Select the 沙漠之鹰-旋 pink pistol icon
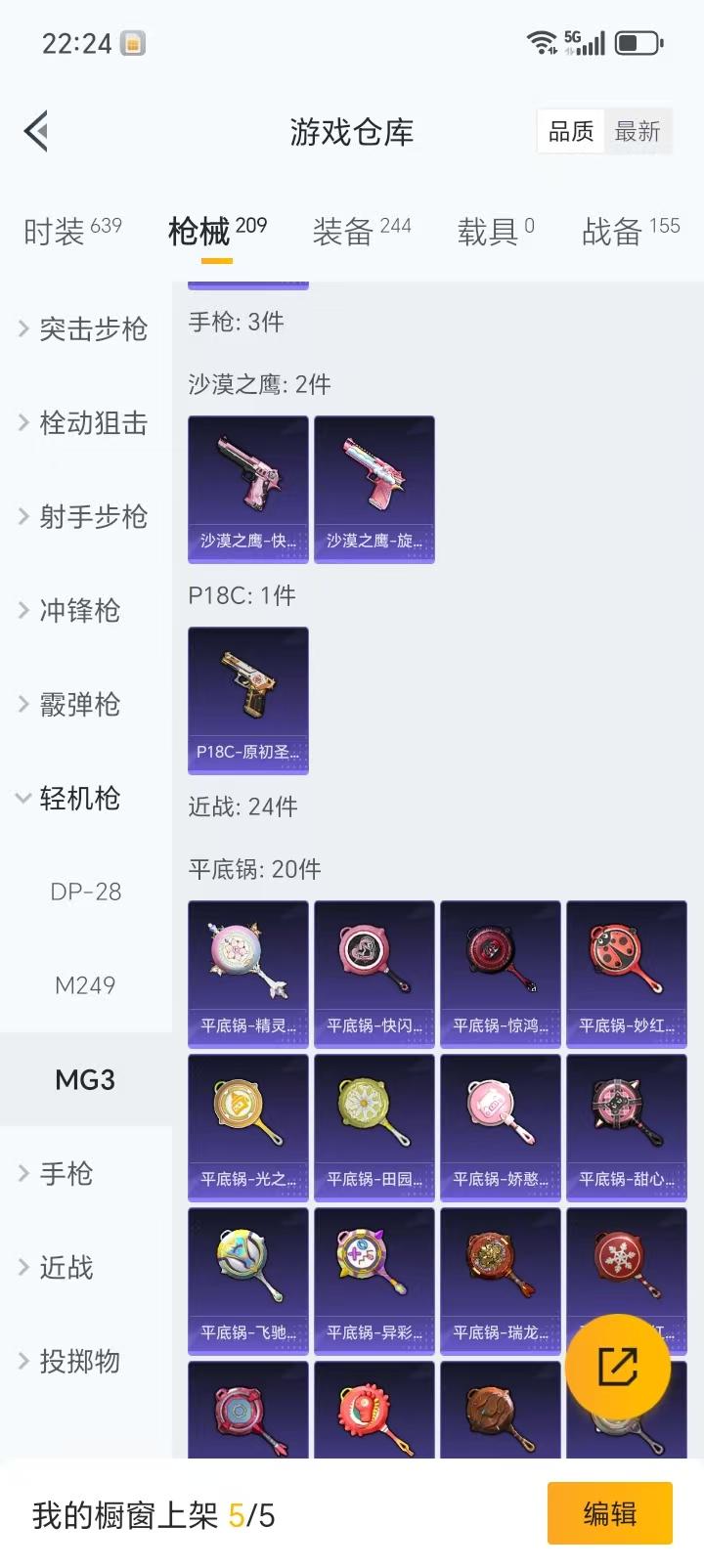This screenshot has width=704, height=1568. click(374, 489)
